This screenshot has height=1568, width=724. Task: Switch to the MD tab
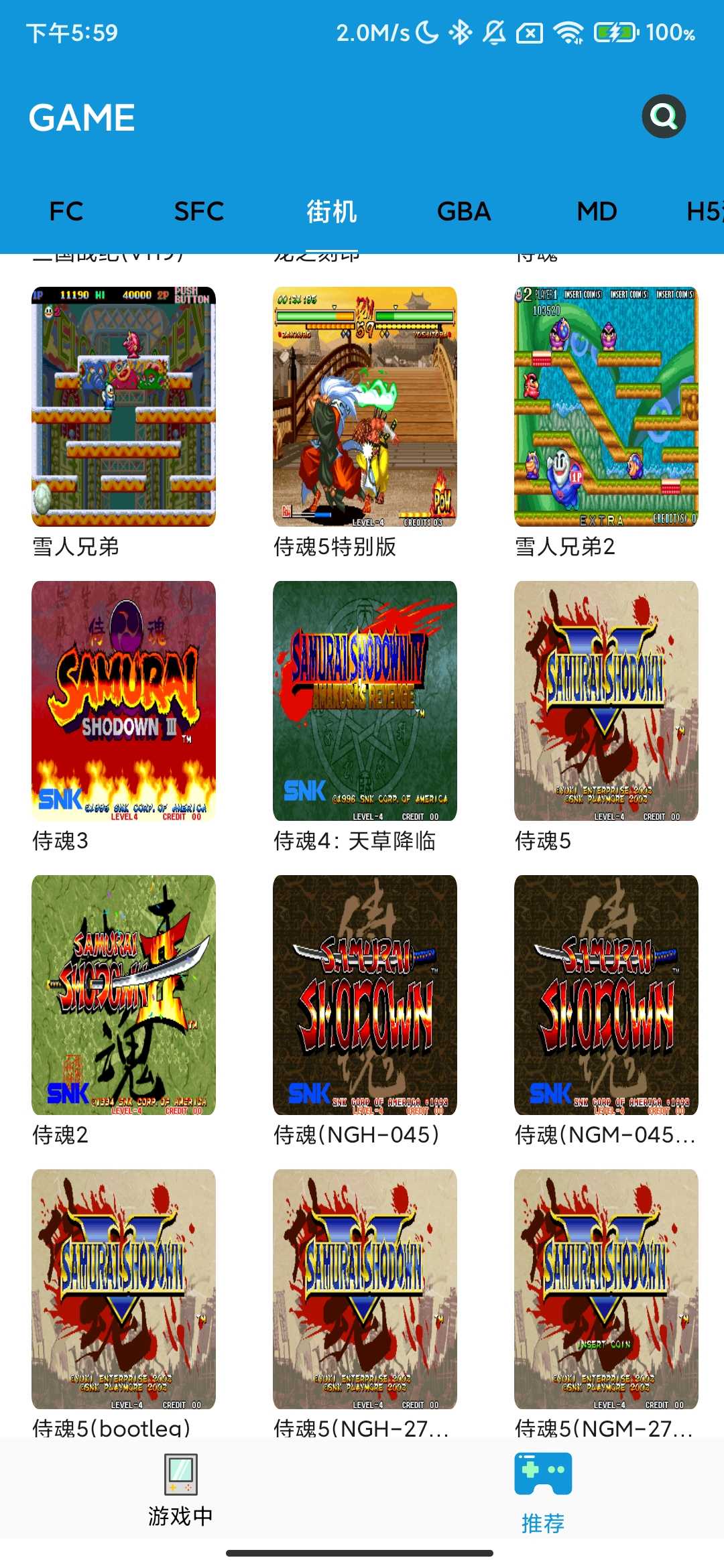[596, 211]
